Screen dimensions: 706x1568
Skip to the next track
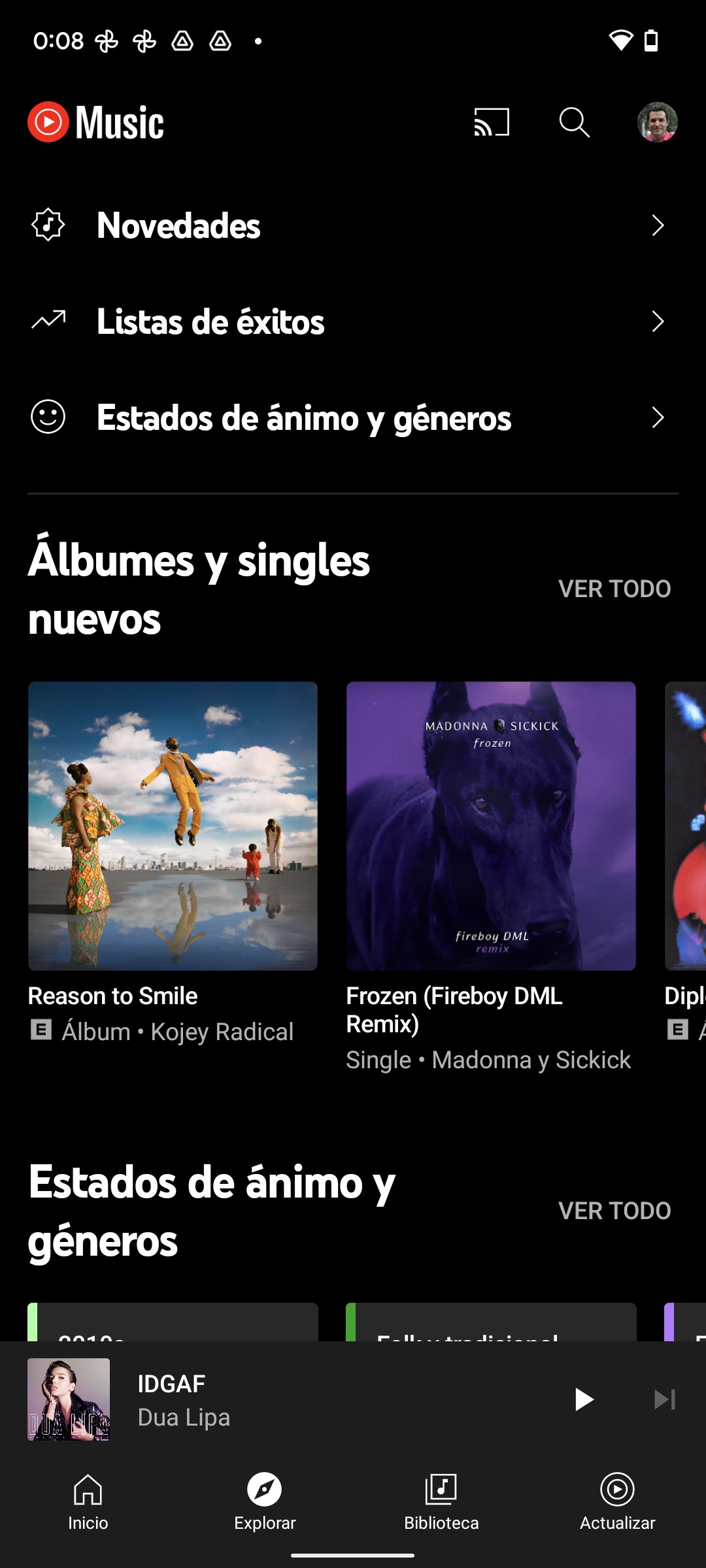665,1399
